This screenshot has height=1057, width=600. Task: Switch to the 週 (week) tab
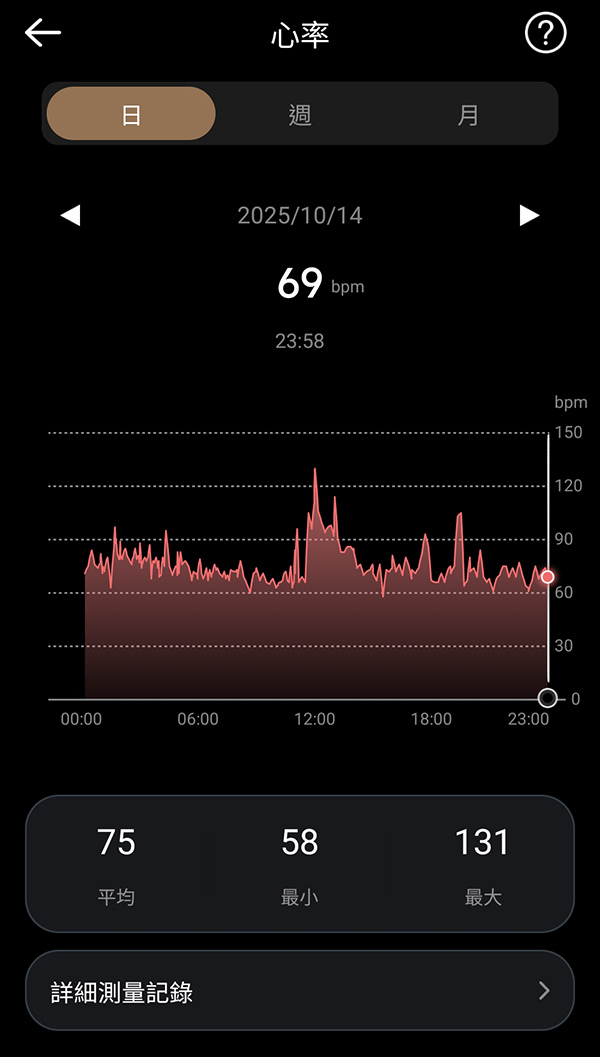coord(300,114)
